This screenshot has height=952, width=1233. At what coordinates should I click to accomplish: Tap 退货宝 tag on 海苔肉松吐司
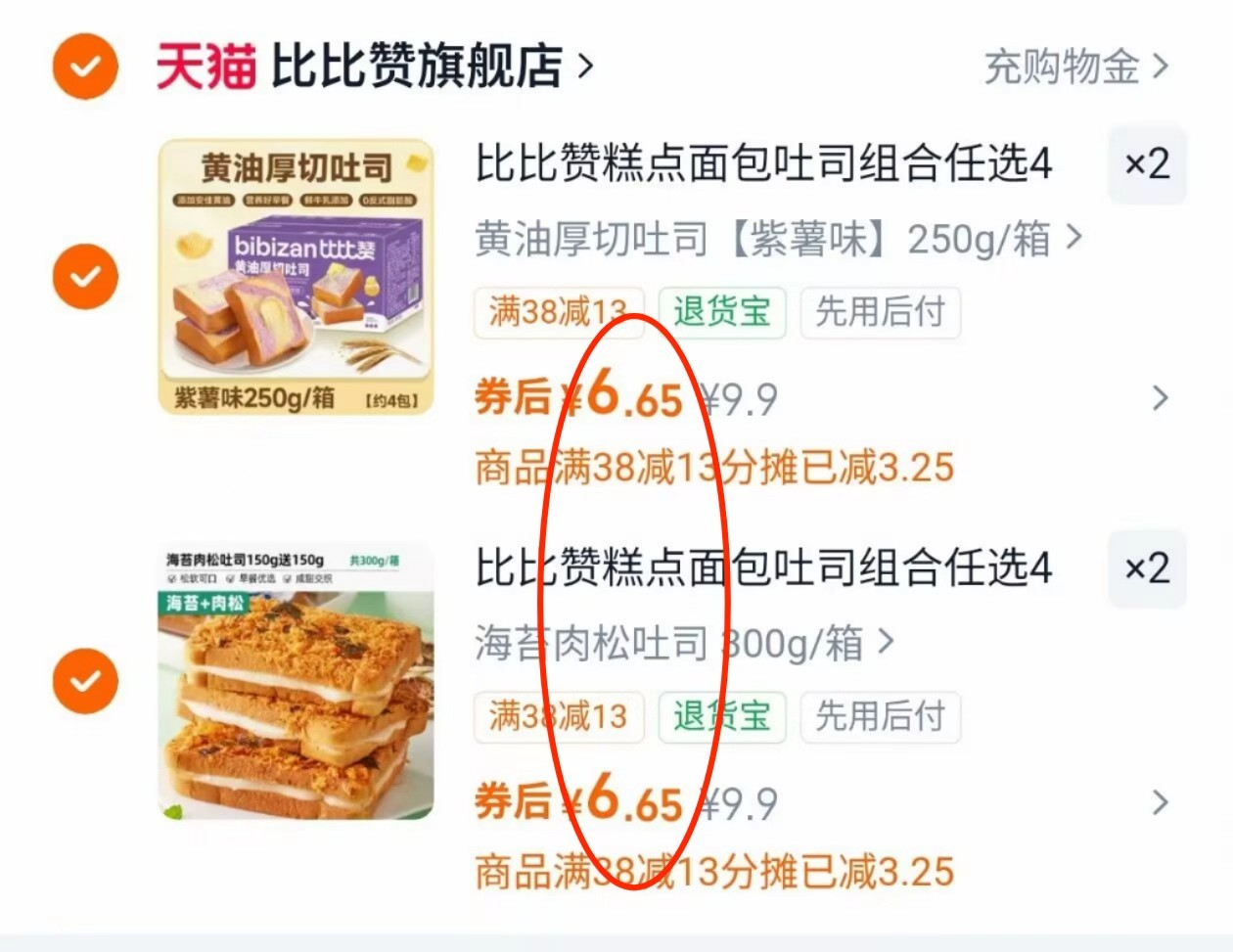[x=722, y=716]
